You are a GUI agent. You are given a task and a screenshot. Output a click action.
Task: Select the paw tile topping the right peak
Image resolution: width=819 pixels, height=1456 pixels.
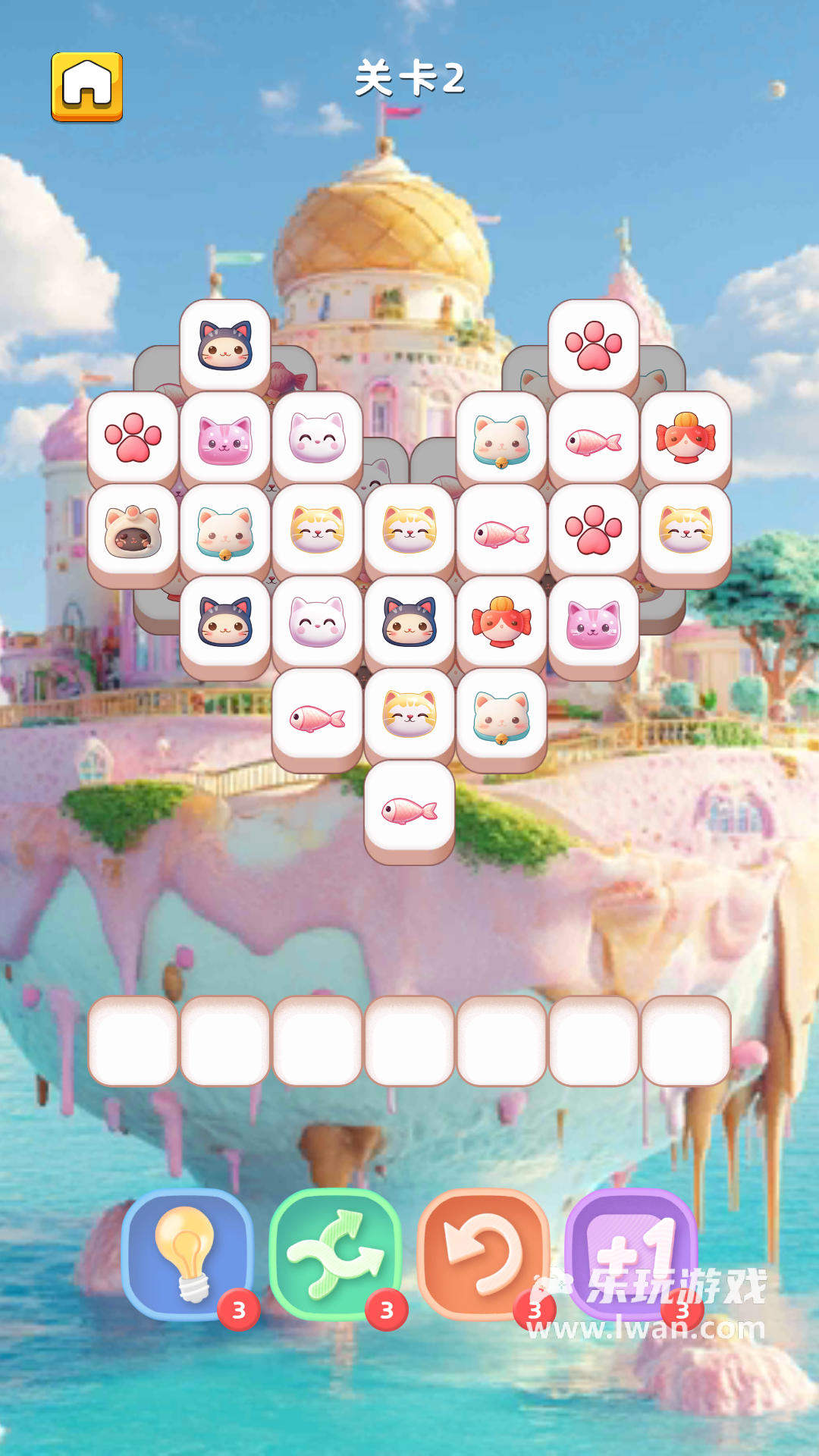click(594, 345)
